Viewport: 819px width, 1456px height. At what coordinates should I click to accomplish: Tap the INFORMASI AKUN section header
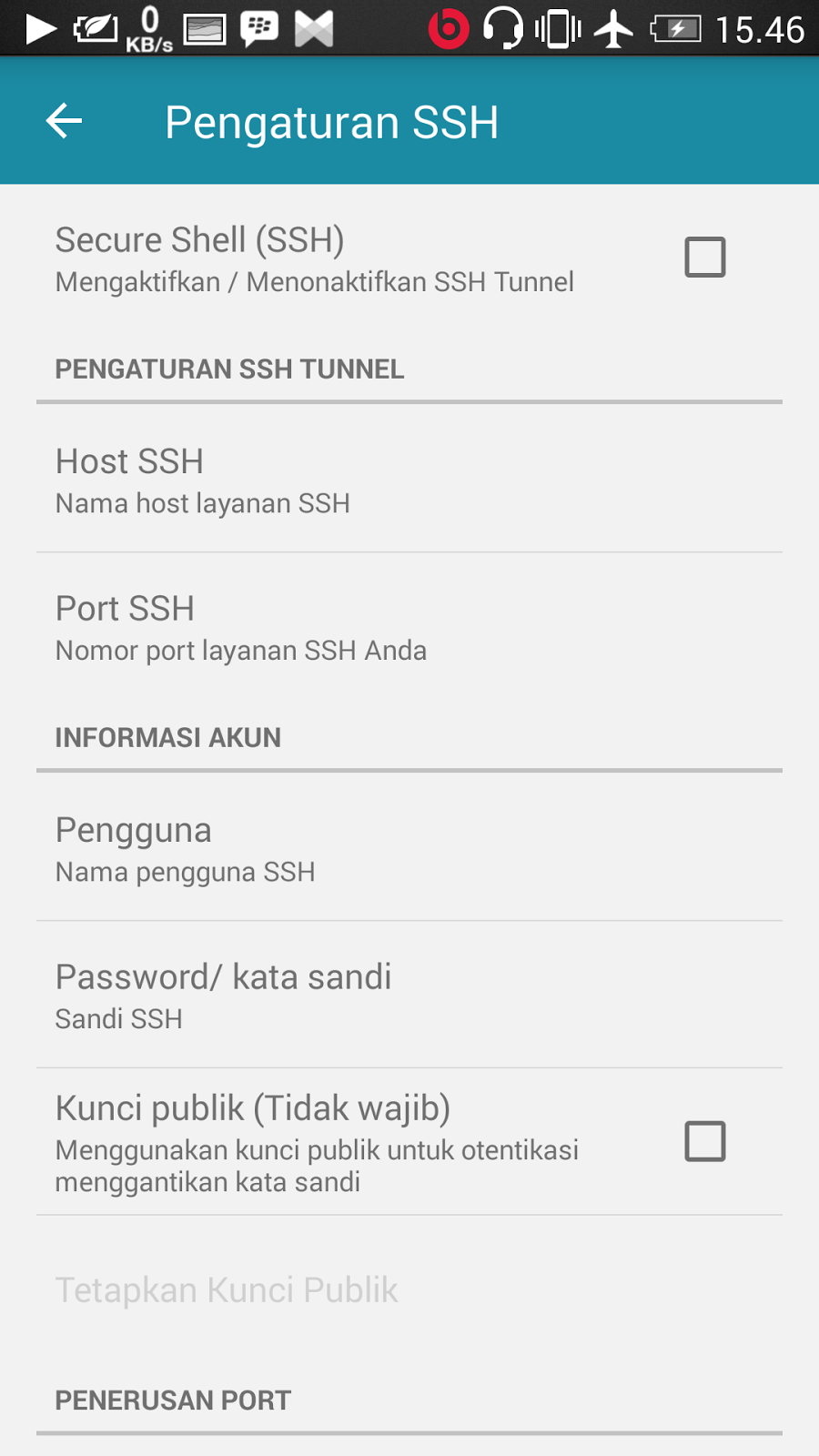click(x=167, y=738)
